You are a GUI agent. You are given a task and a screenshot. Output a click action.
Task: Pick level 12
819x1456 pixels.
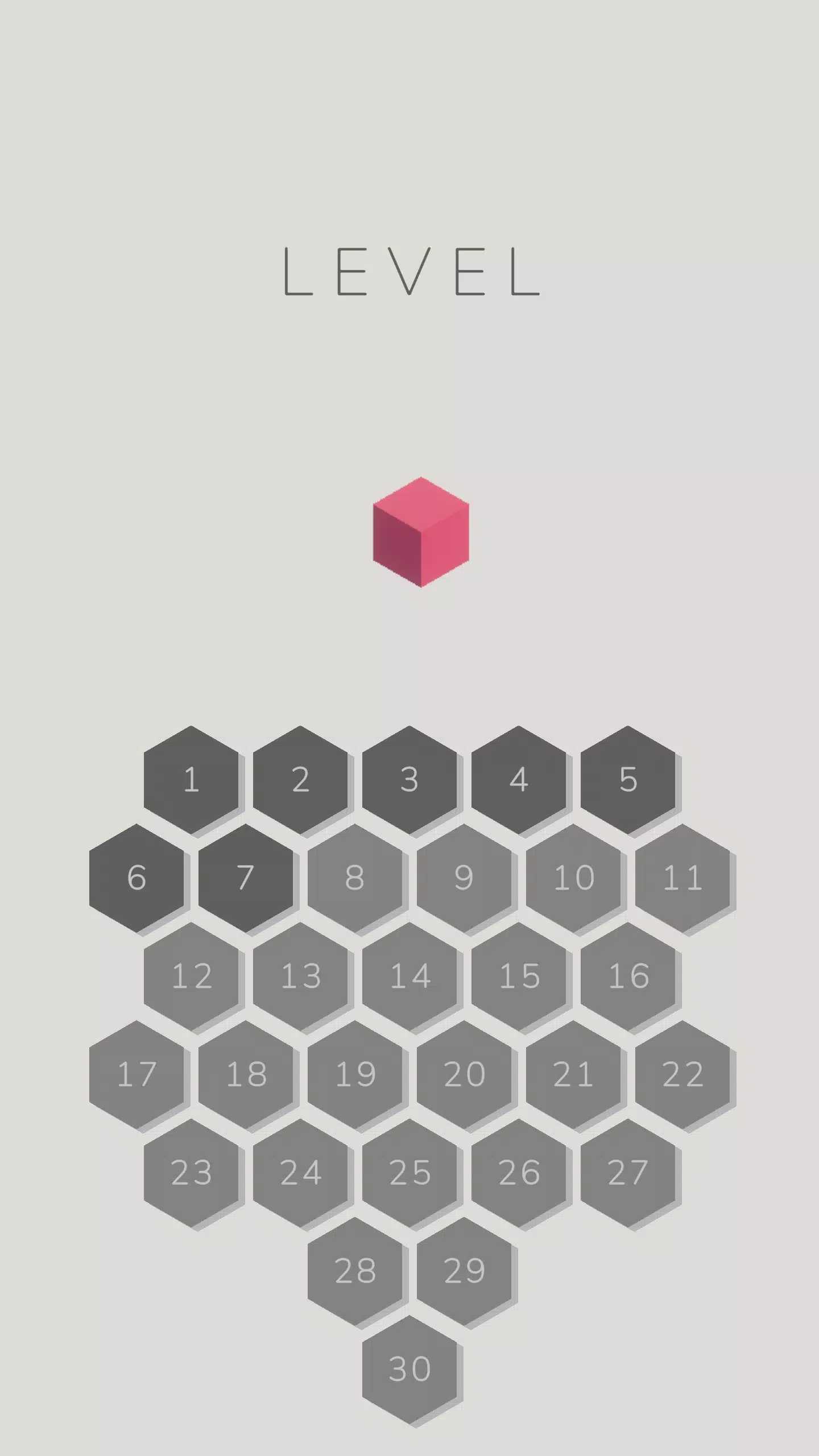tap(191, 976)
